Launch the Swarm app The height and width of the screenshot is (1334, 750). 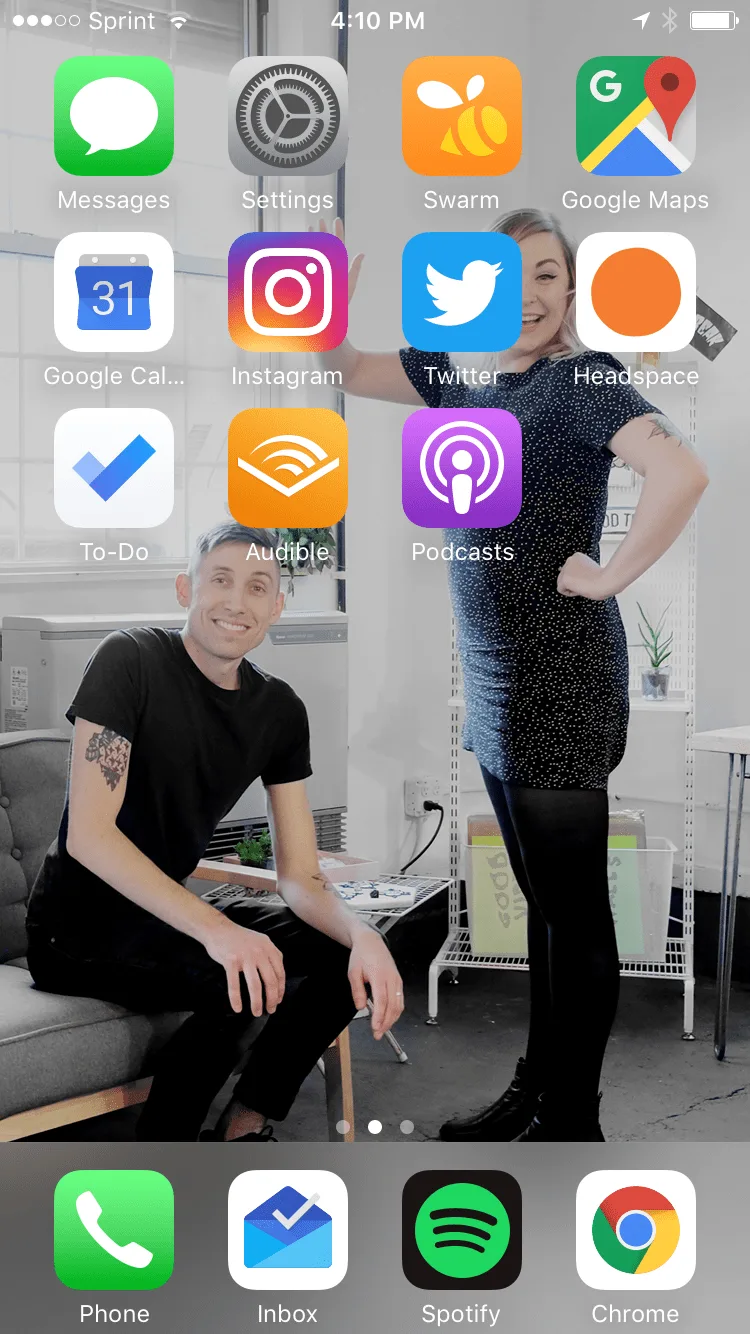tap(462, 116)
